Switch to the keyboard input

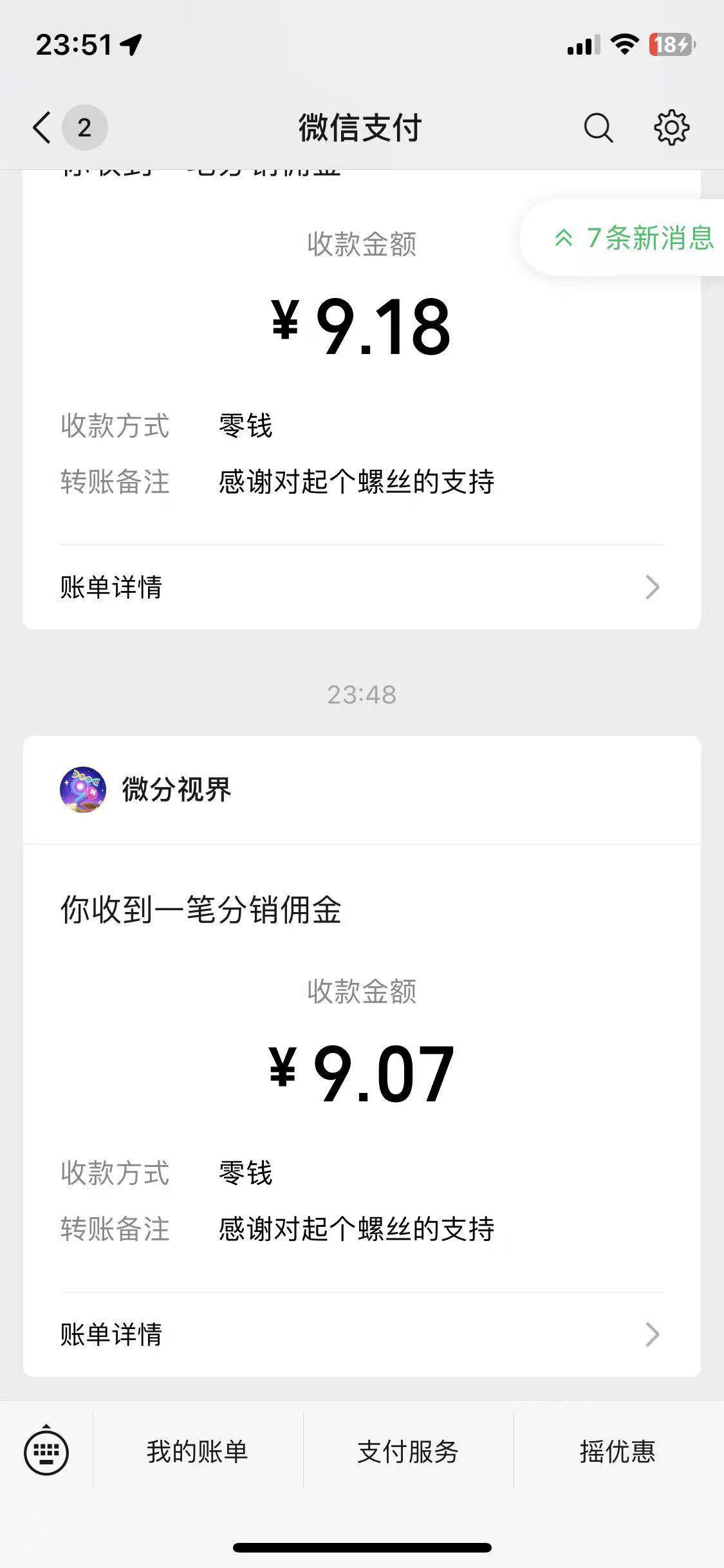click(46, 1452)
